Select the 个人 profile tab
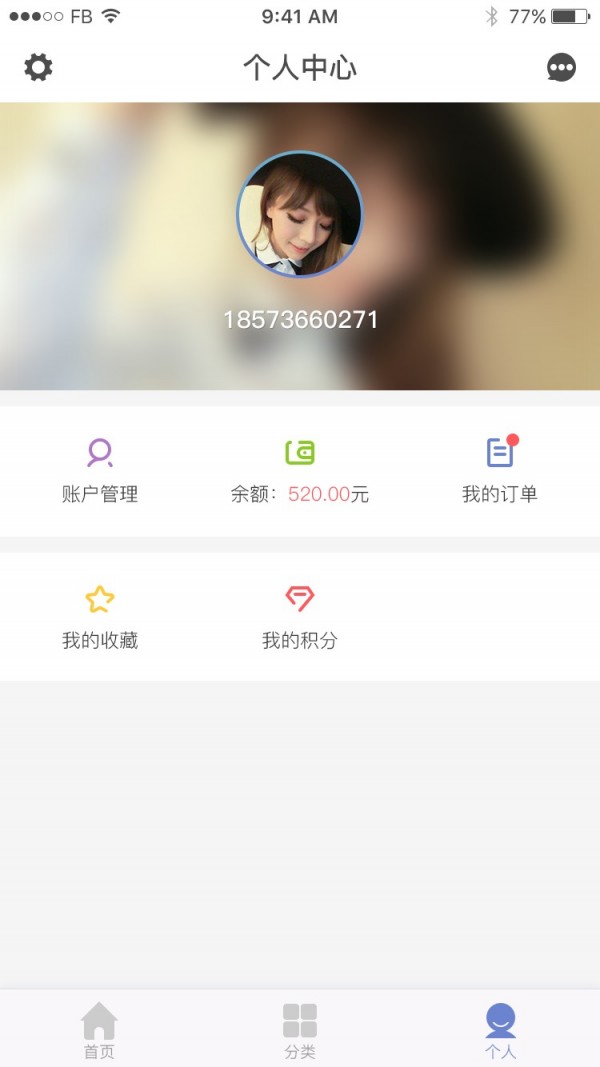This screenshot has width=600, height=1067. coord(500,1030)
